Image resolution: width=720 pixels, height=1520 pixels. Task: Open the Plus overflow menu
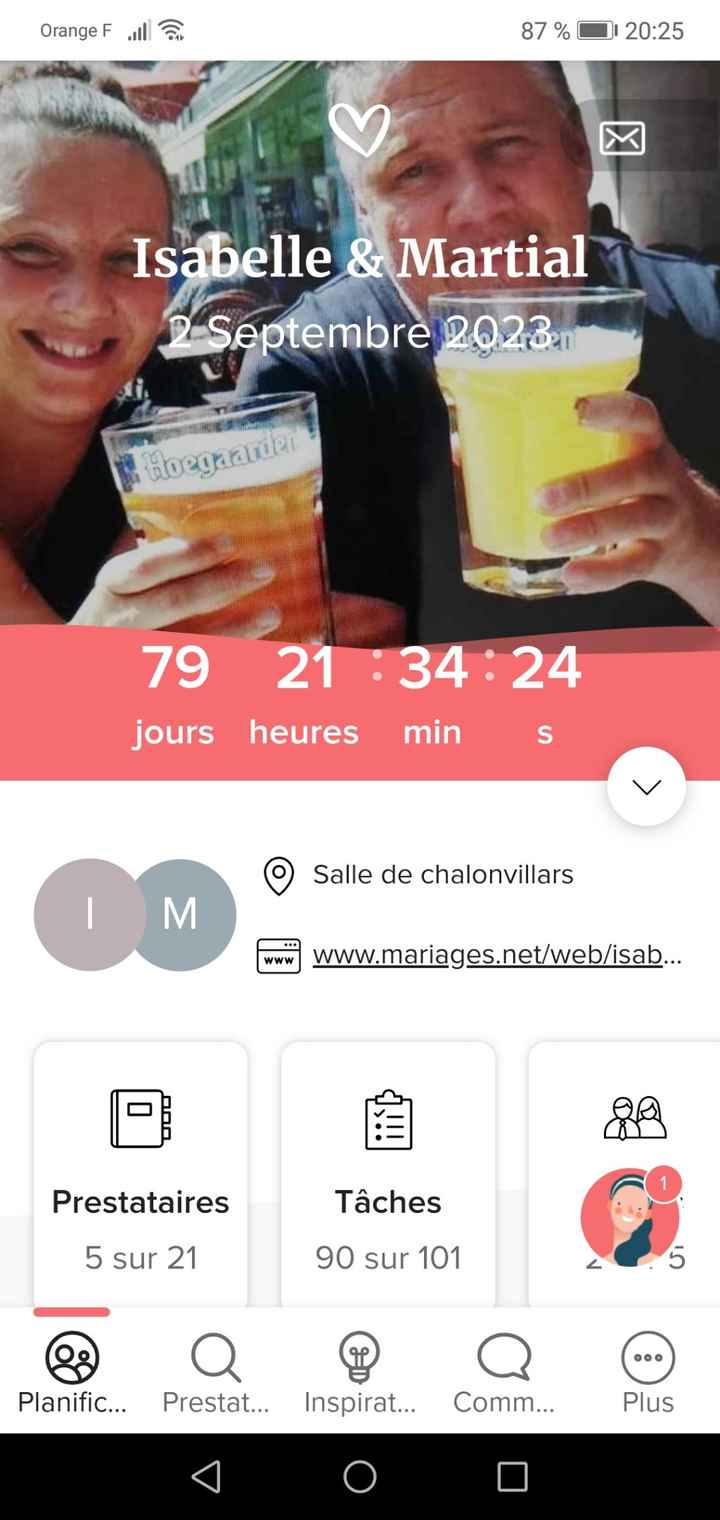coord(647,1358)
